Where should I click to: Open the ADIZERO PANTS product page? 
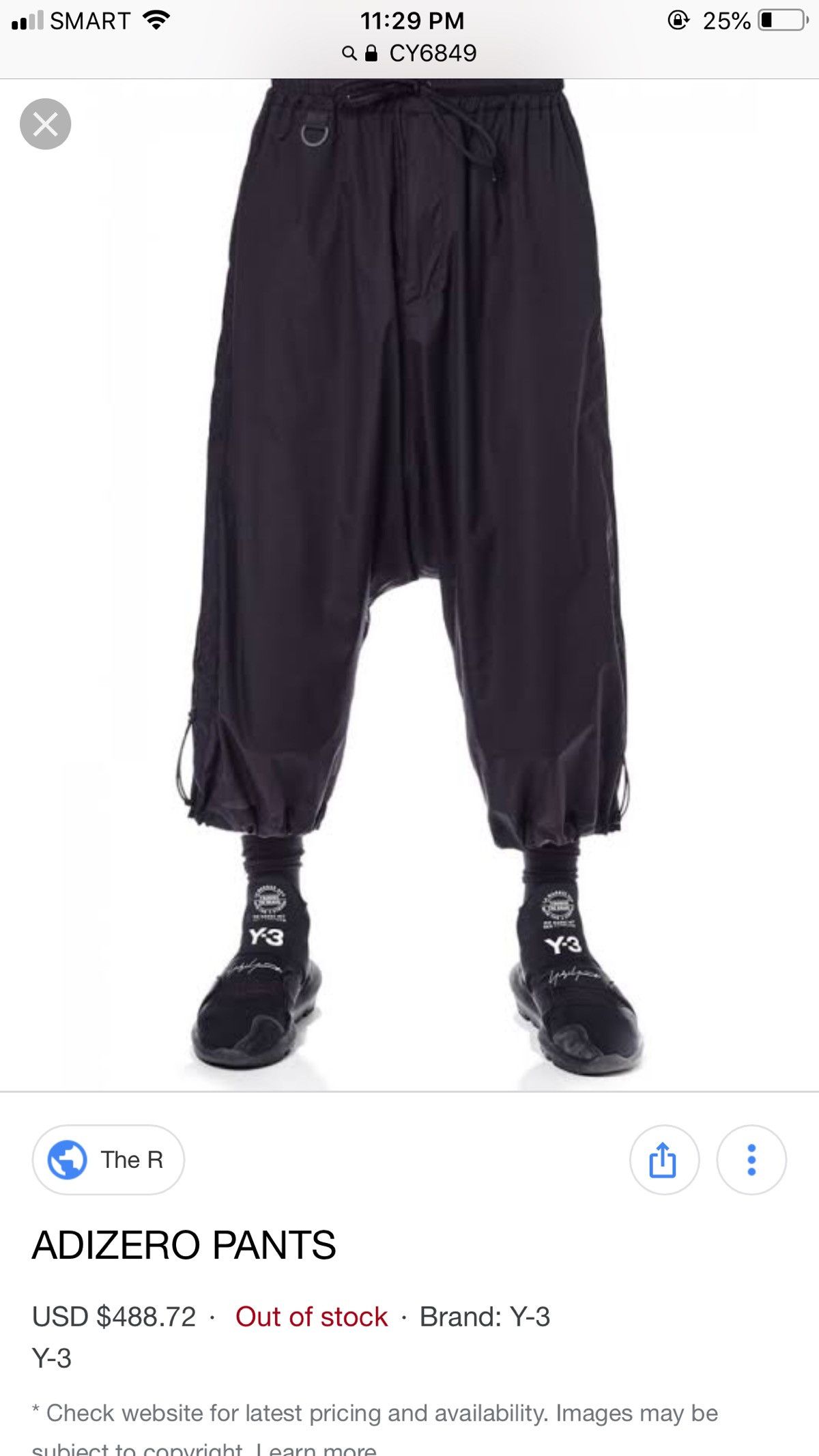(x=184, y=1245)
